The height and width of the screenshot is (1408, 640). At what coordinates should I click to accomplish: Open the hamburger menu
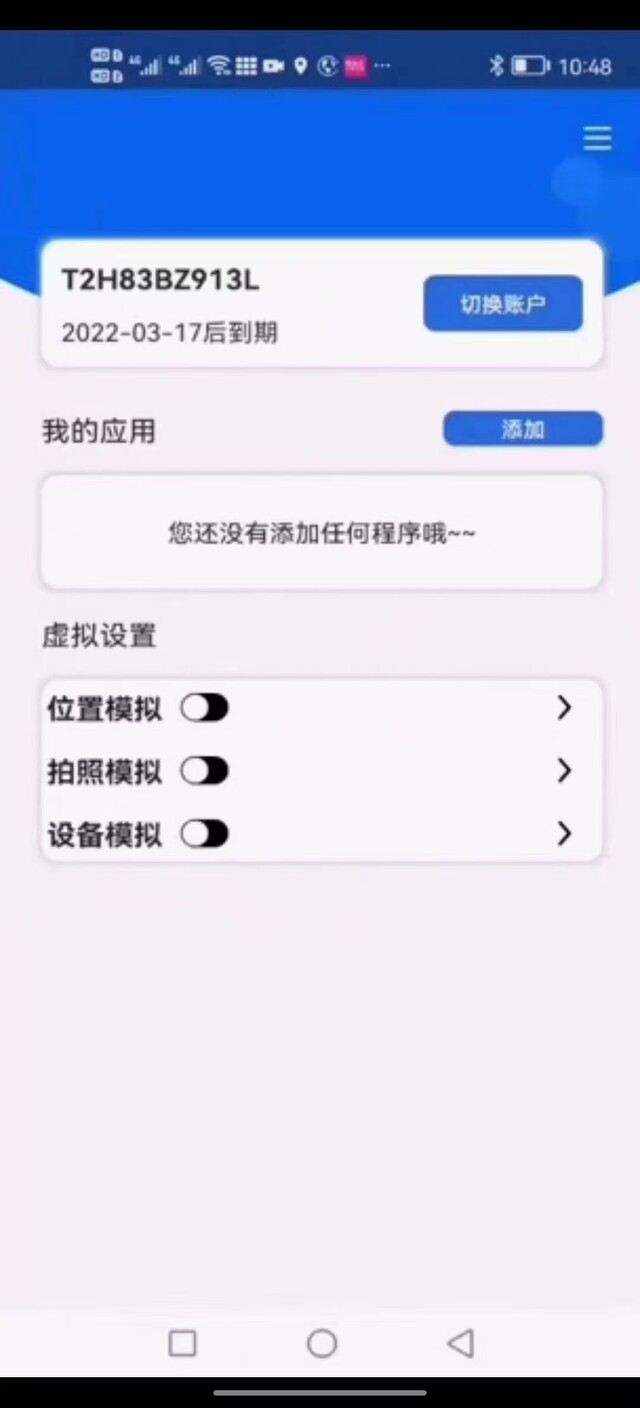pos(597,138)
